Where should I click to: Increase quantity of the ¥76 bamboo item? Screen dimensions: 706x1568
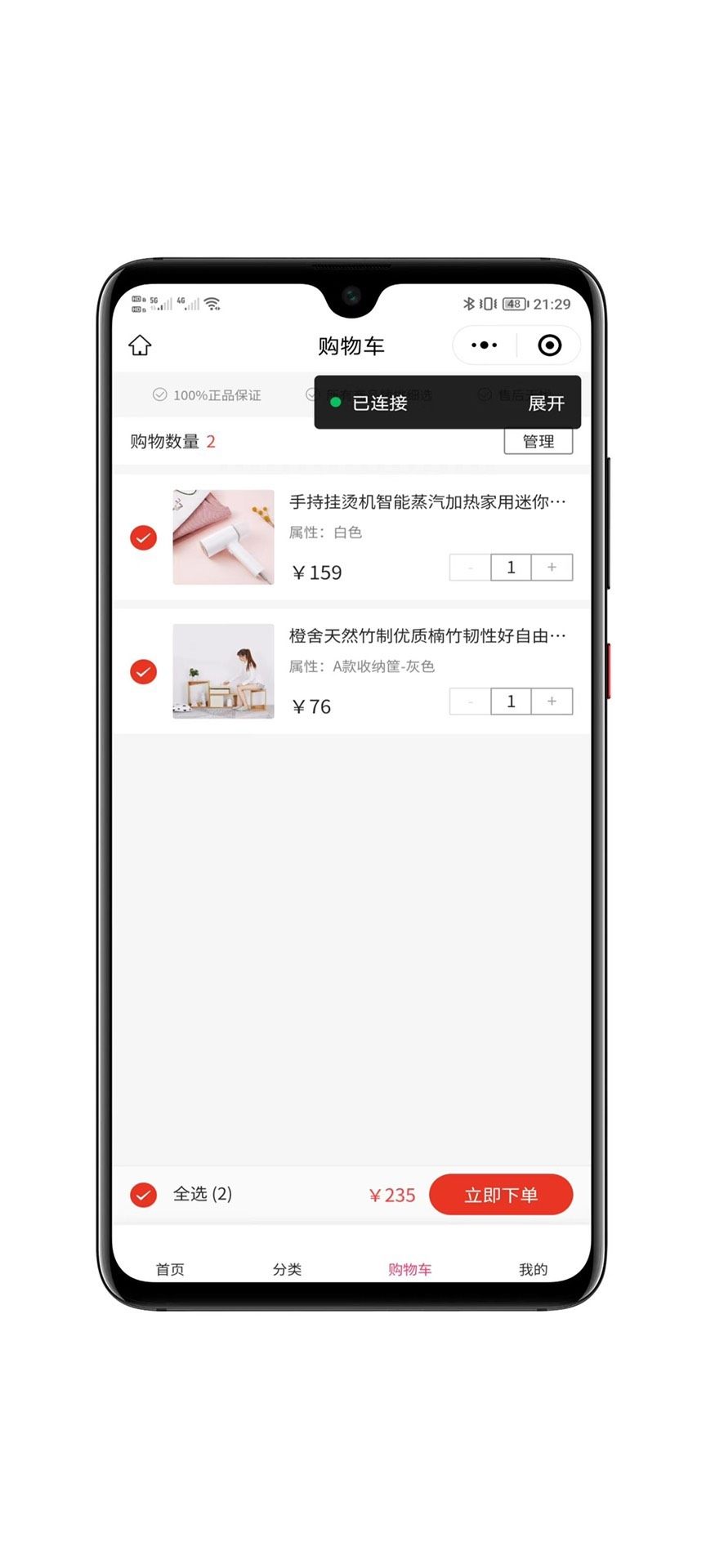click(x=552, y=702)
